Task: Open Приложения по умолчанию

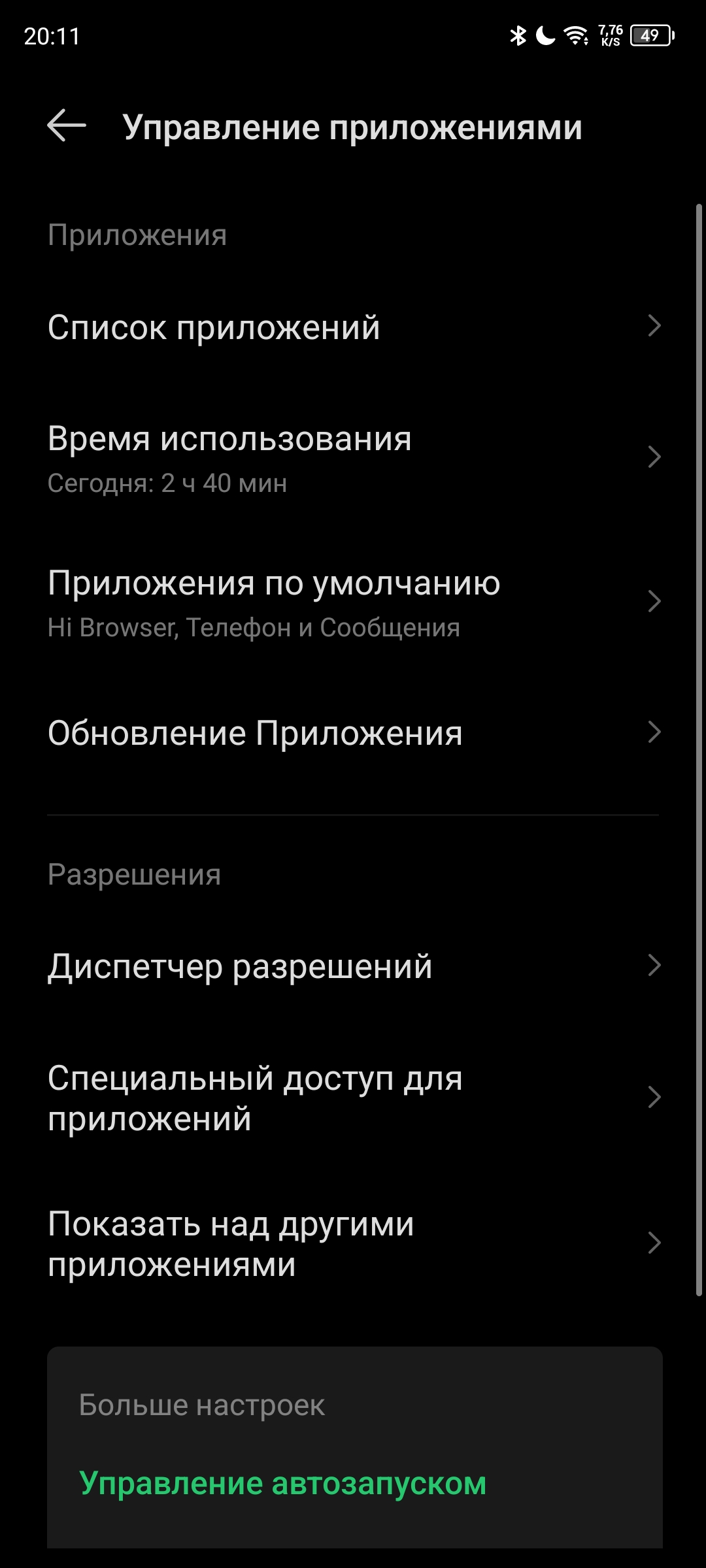Action: coord(353,602)
